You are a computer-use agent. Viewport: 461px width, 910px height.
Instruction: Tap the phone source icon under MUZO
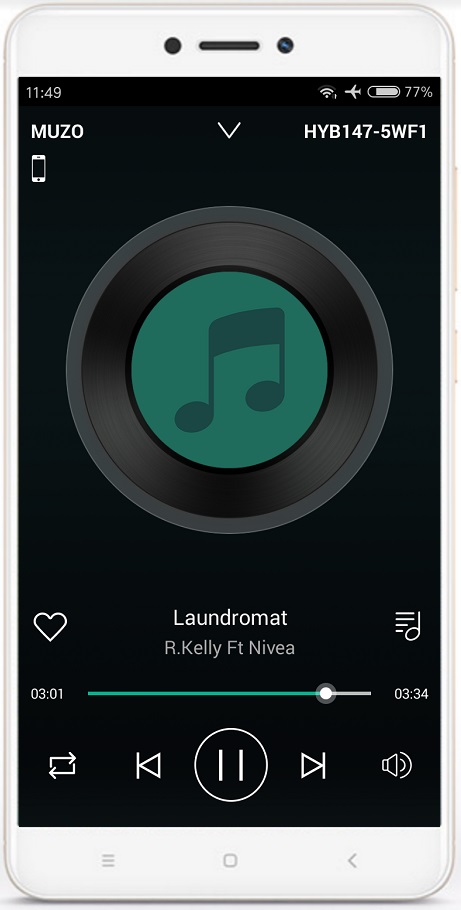pyautogui.click(x=38, y=168)
